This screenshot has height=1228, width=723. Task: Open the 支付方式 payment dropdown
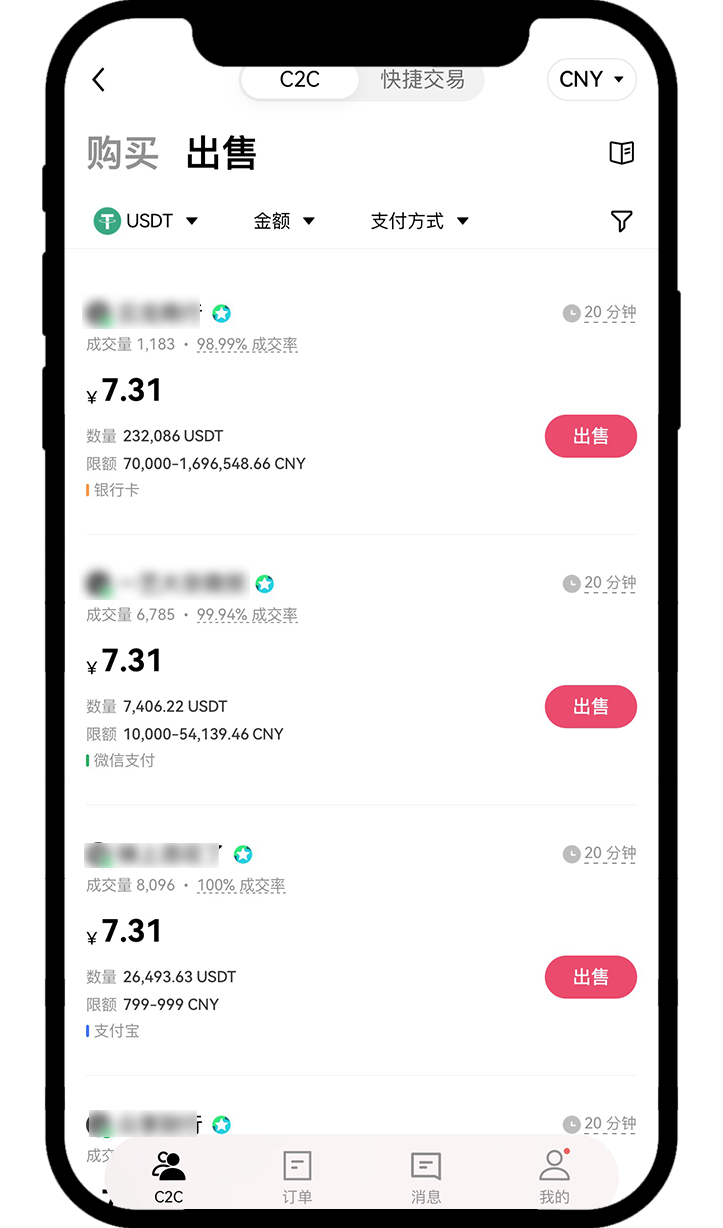419,221
